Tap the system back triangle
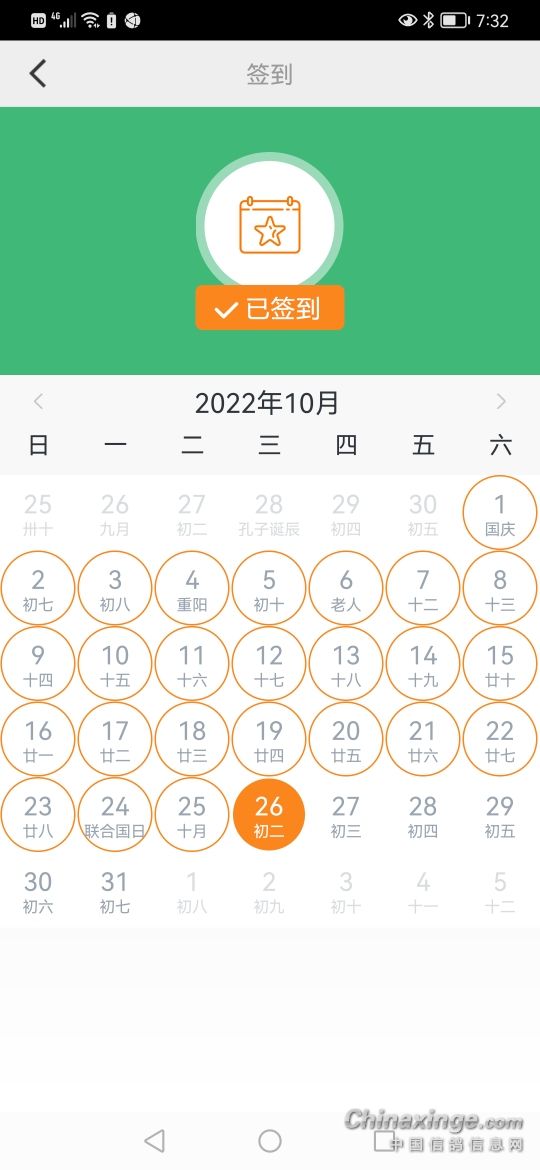The height and width of the screenshot is (1170, 540). point(154,1140)
